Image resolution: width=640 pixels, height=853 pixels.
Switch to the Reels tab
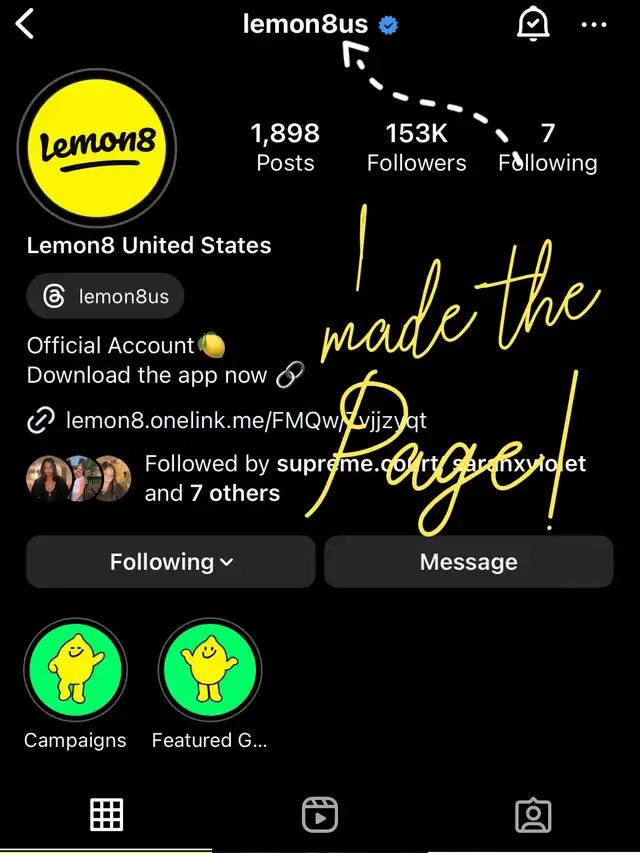coord(320,815)
